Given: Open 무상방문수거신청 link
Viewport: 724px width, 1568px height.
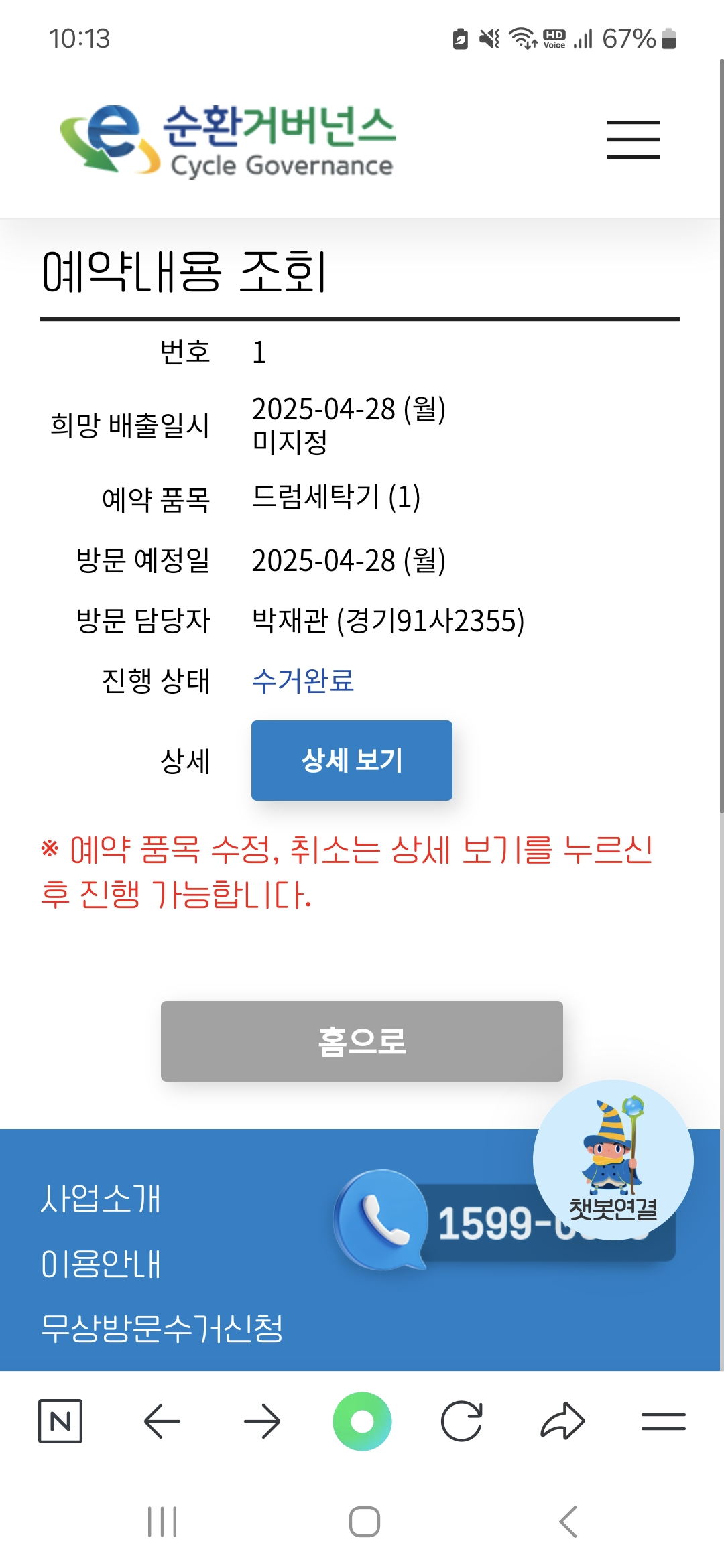Looking at the screenshot, I should click(x=162, y=1328).
